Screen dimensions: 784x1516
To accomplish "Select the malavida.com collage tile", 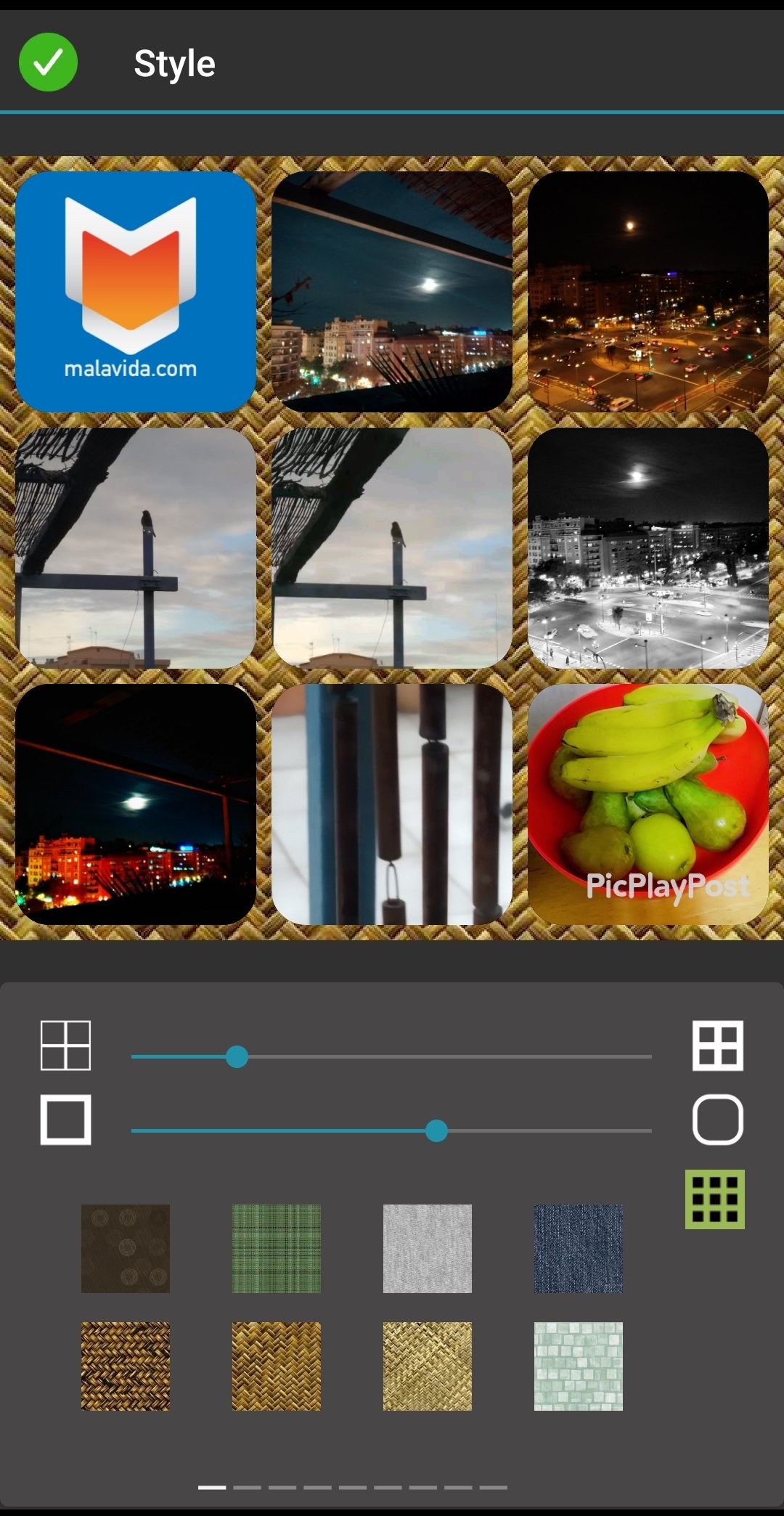I will click(136, 292).
